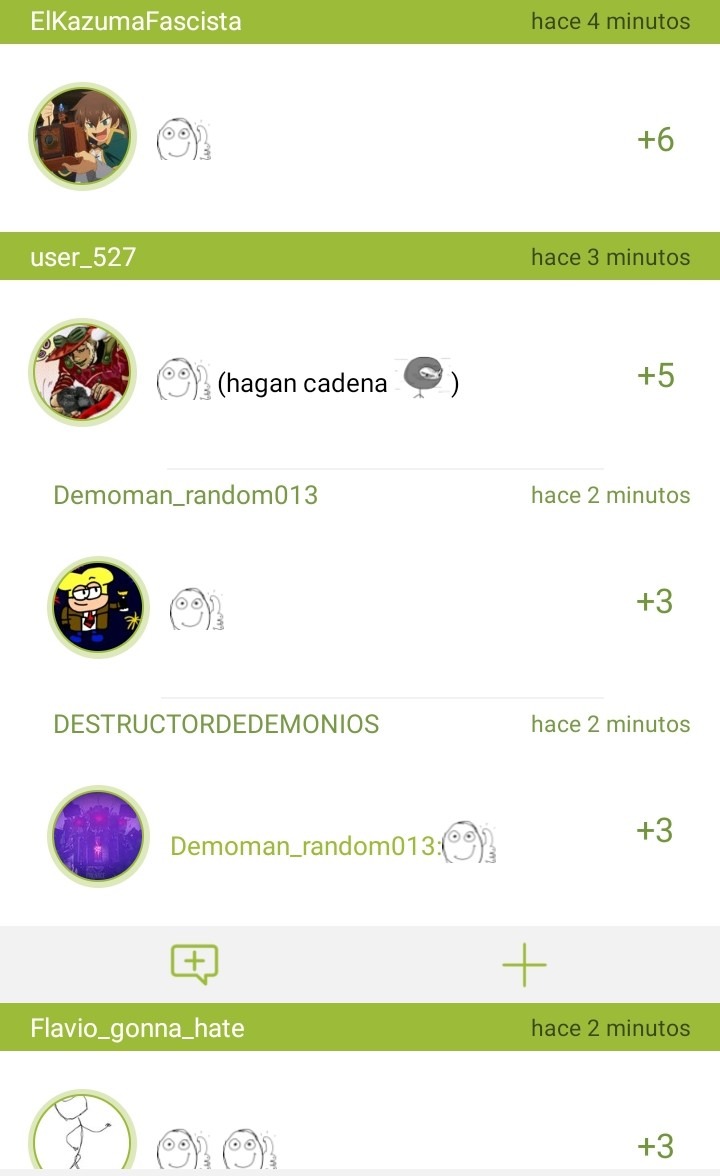Tap the plus icon below the thread
The width and height of the screenshot is (720, 1176).
coord(524,965)
